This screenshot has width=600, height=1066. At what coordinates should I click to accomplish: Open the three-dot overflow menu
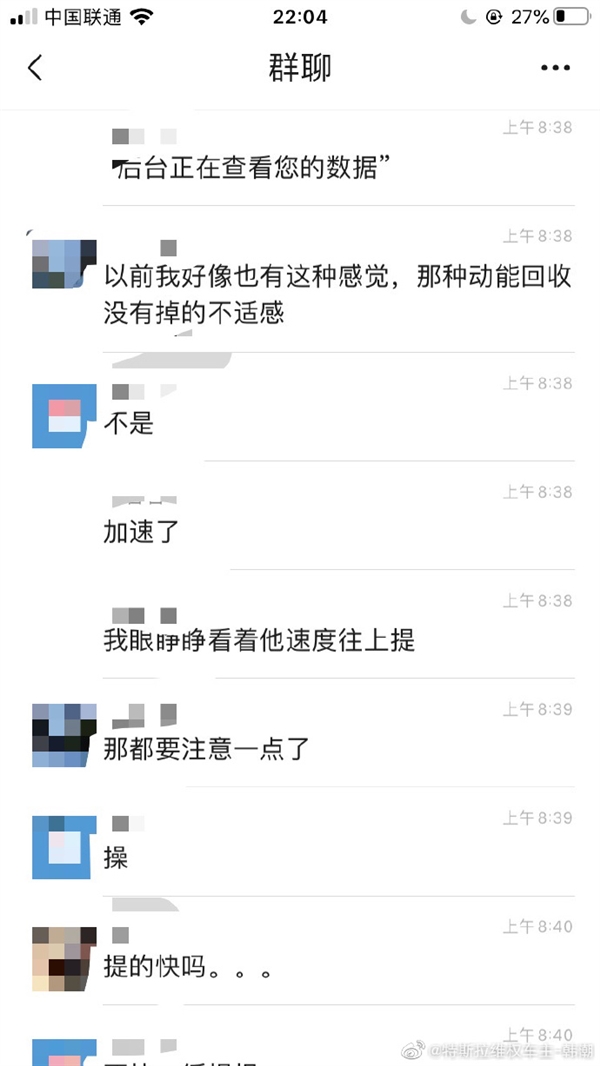555,68
